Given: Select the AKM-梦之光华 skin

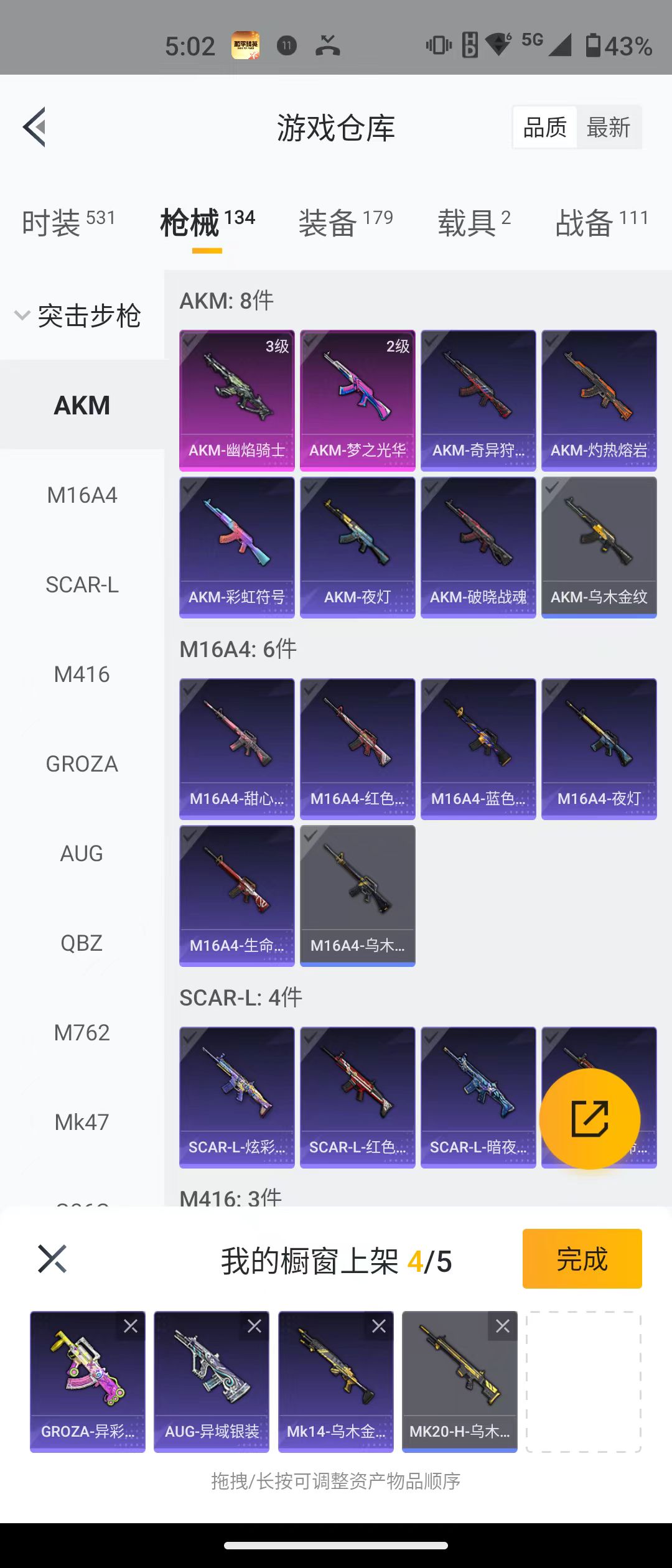Looking at the screenshot, I should pos(357,399).
